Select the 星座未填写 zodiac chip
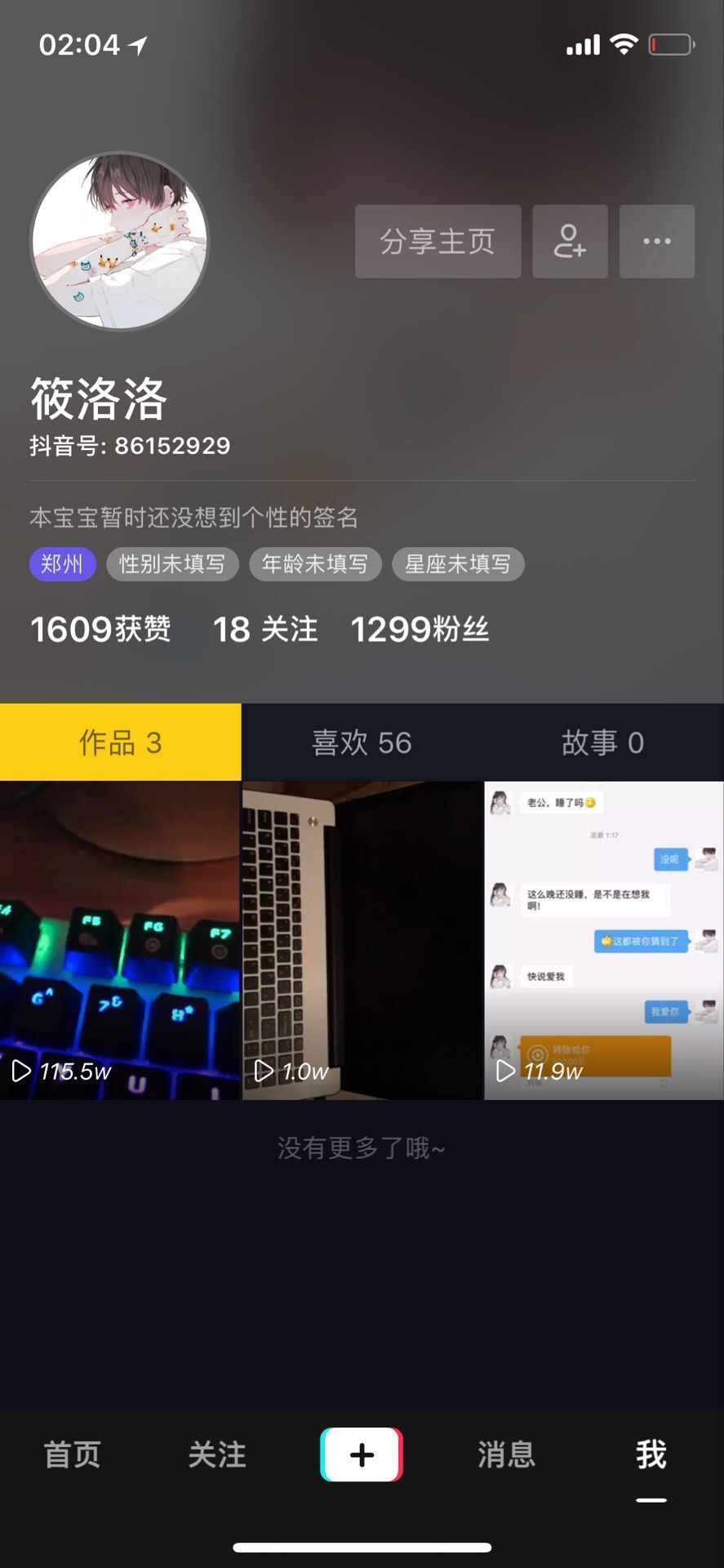The height and width of the screenshot is (1568, 724). (x=458, y=564)
